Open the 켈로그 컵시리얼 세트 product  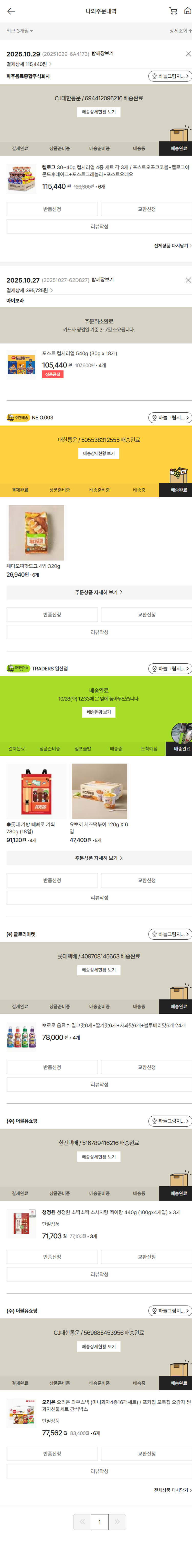[x=115, y=170]
